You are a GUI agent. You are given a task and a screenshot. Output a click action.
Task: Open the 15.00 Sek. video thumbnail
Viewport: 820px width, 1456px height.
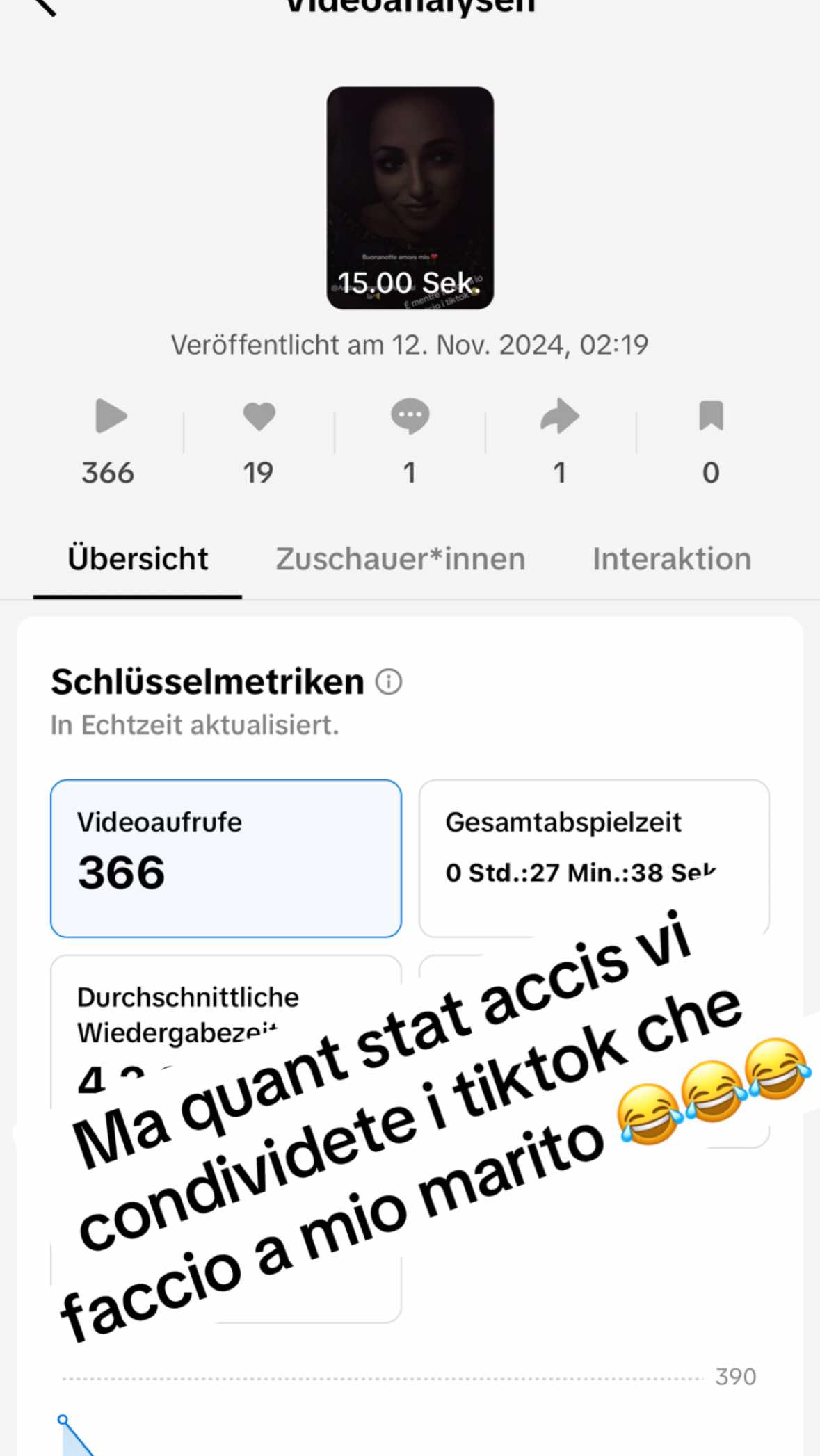[410, 197]
